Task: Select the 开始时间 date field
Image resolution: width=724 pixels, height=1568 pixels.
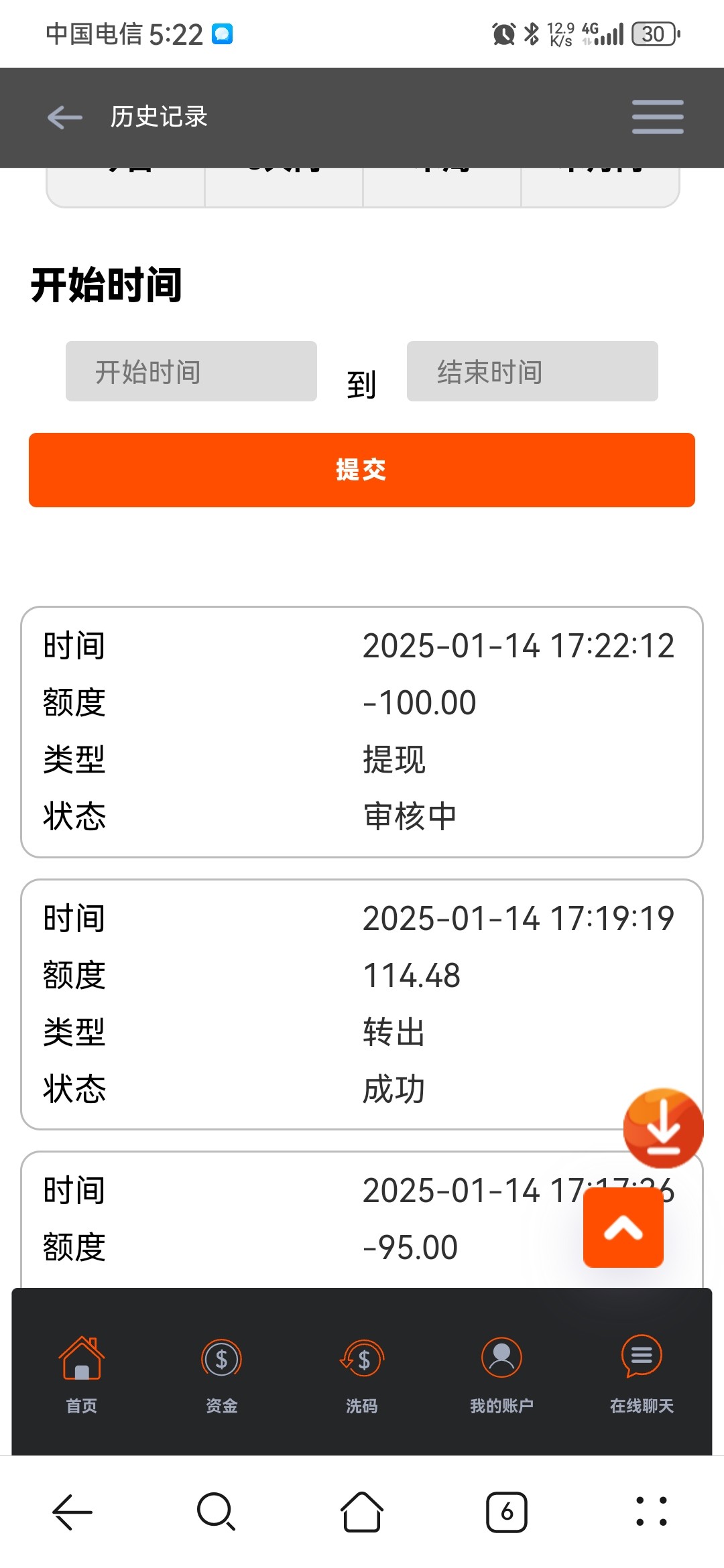Action: point(191,371)
